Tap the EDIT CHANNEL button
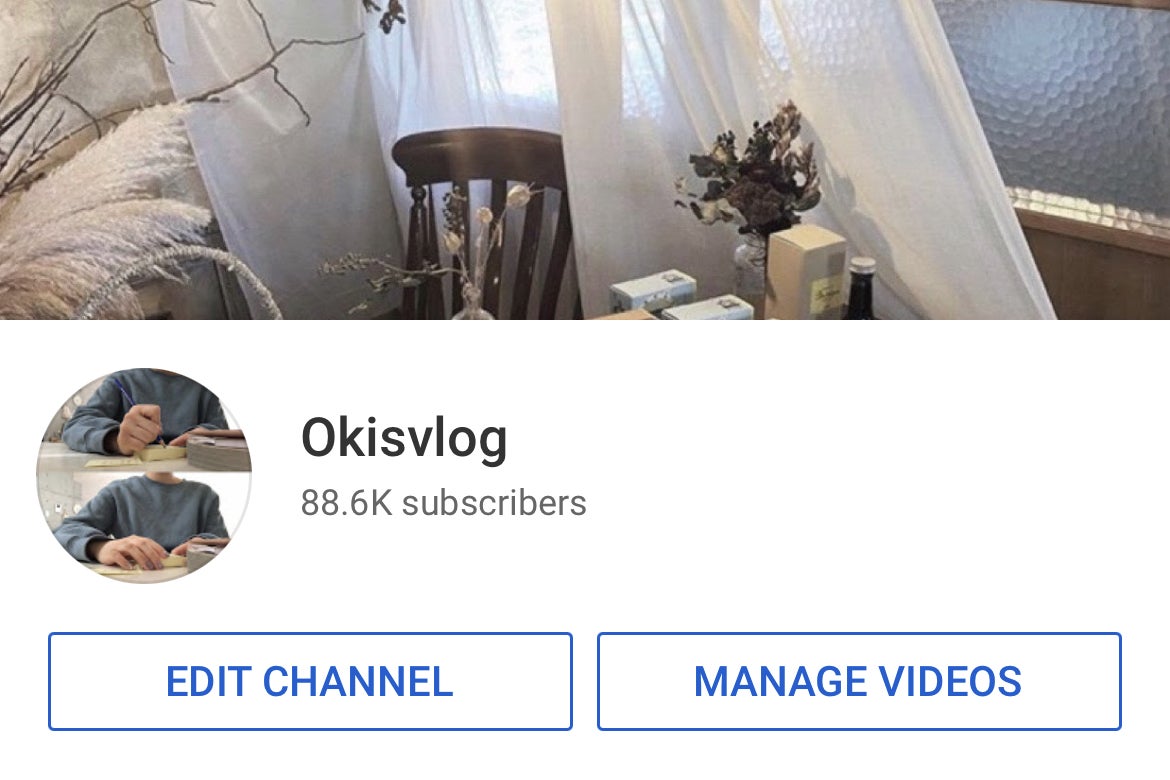 tap(310, 681)
